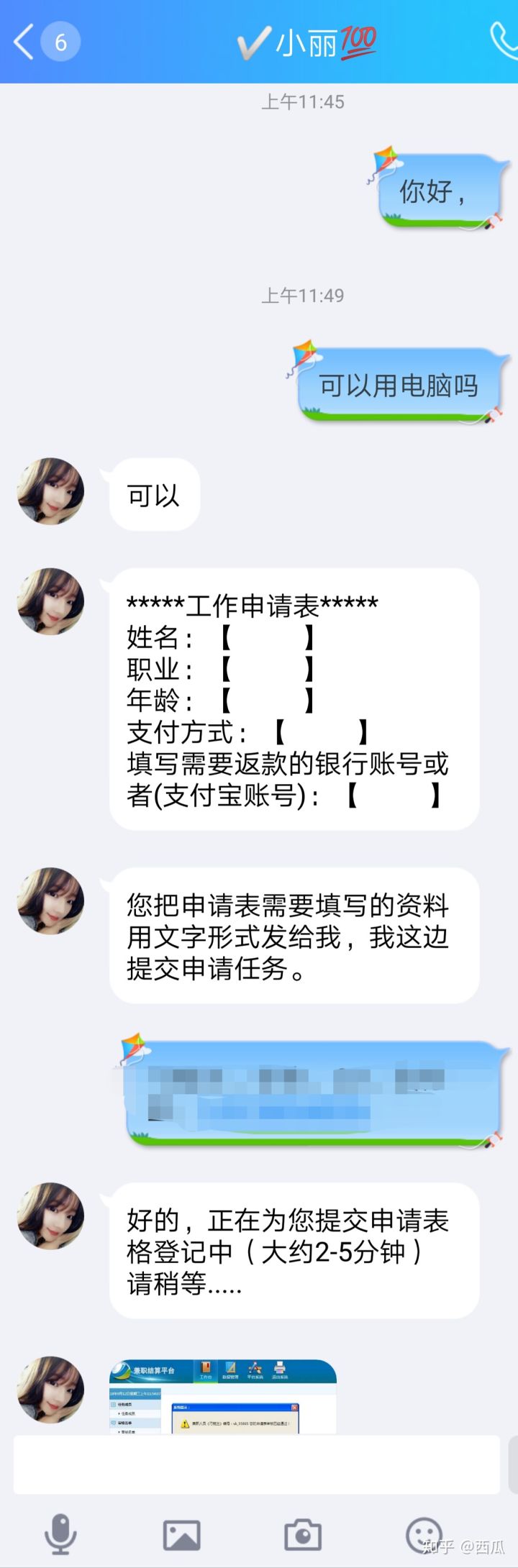This screenshot has width=518, height=1568.
Task: Tap the message input field
Action: coord(256,1465)
